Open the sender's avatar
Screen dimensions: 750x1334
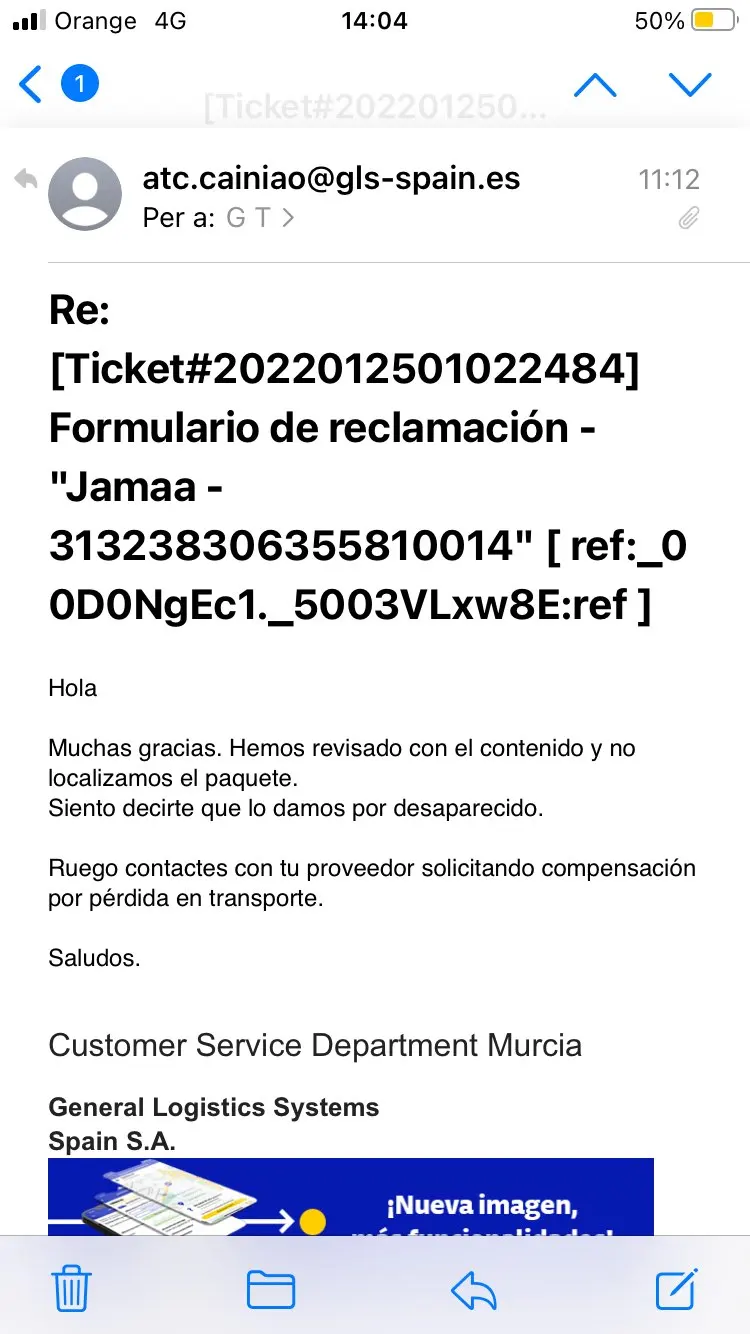[85, 194]
